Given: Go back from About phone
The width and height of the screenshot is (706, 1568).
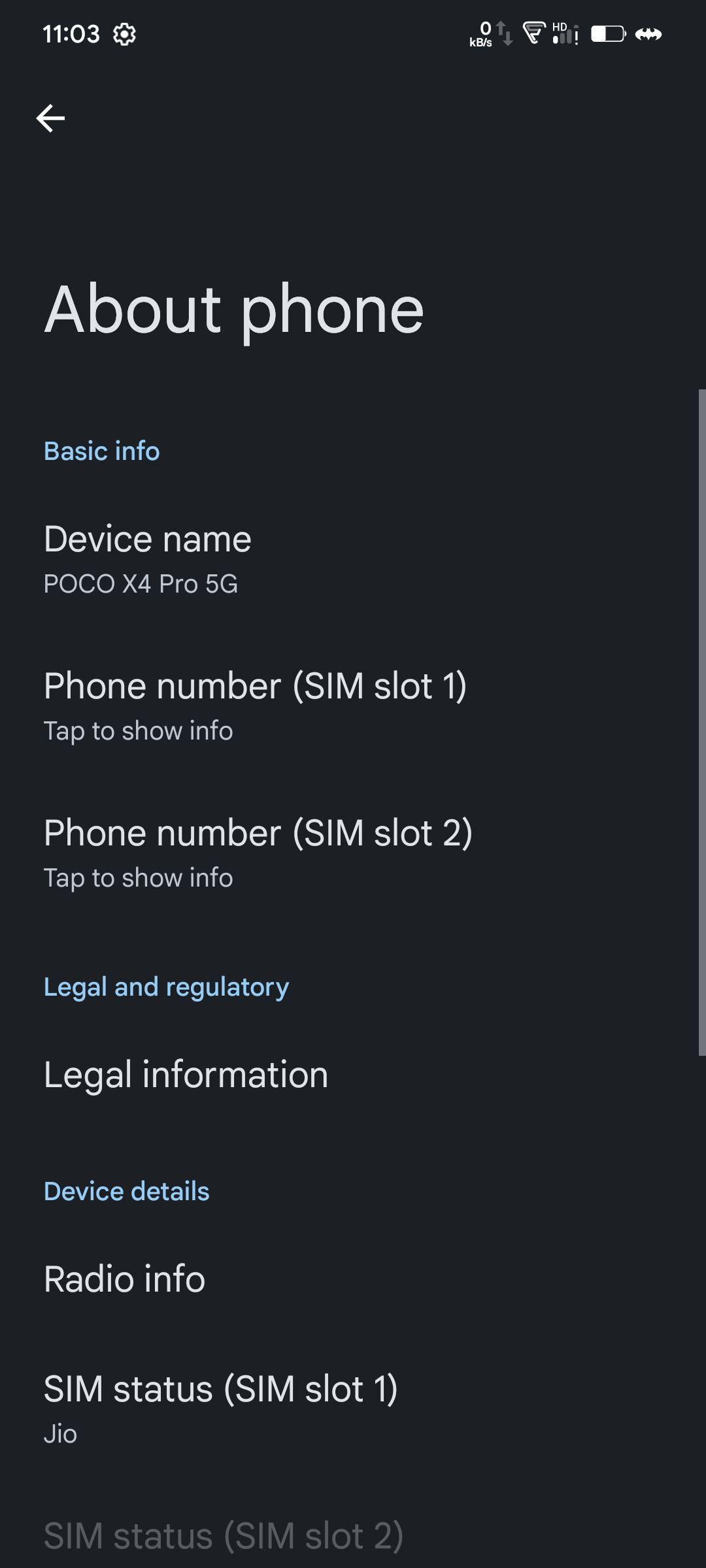Looking at the screenshot, I should 50,118.
